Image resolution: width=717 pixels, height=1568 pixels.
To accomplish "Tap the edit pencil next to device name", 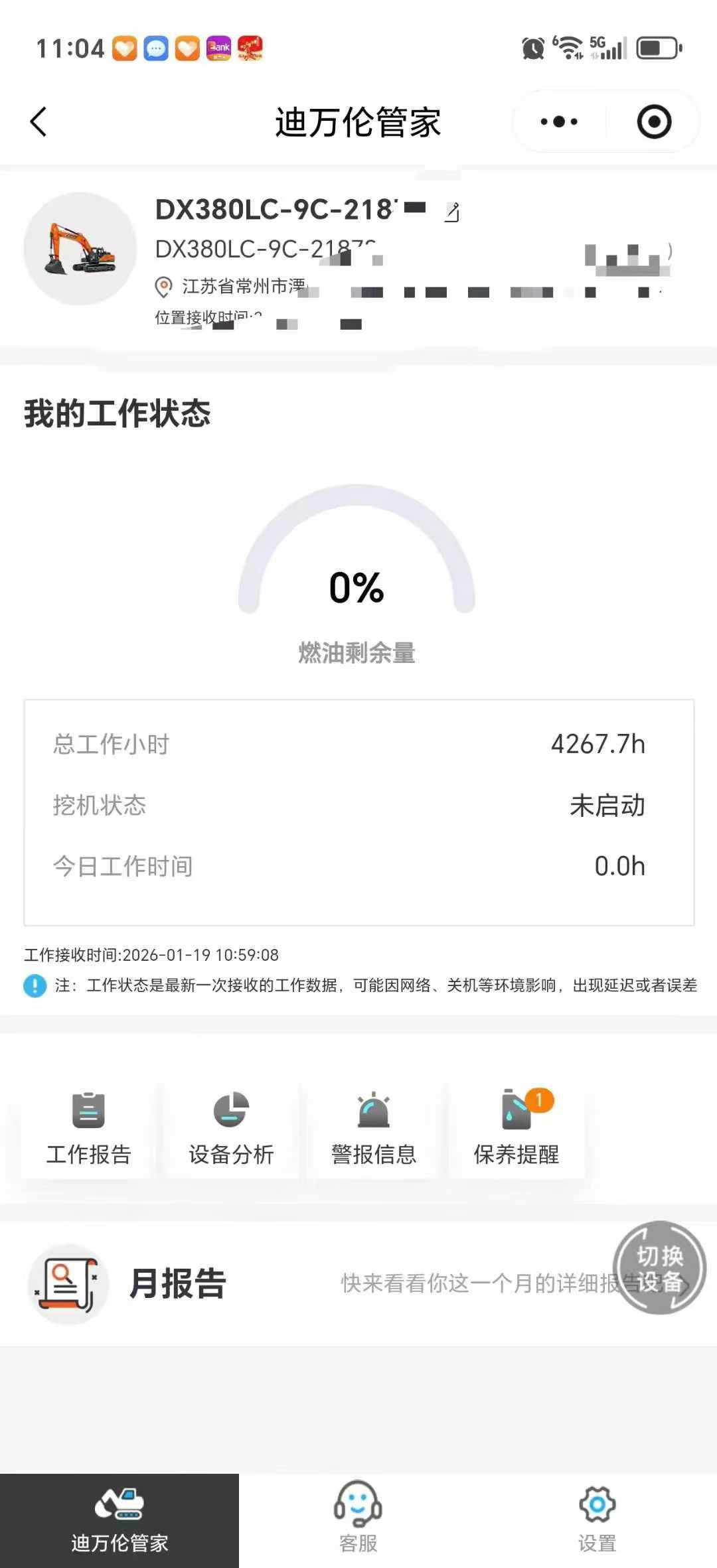I will pos(452,212).
